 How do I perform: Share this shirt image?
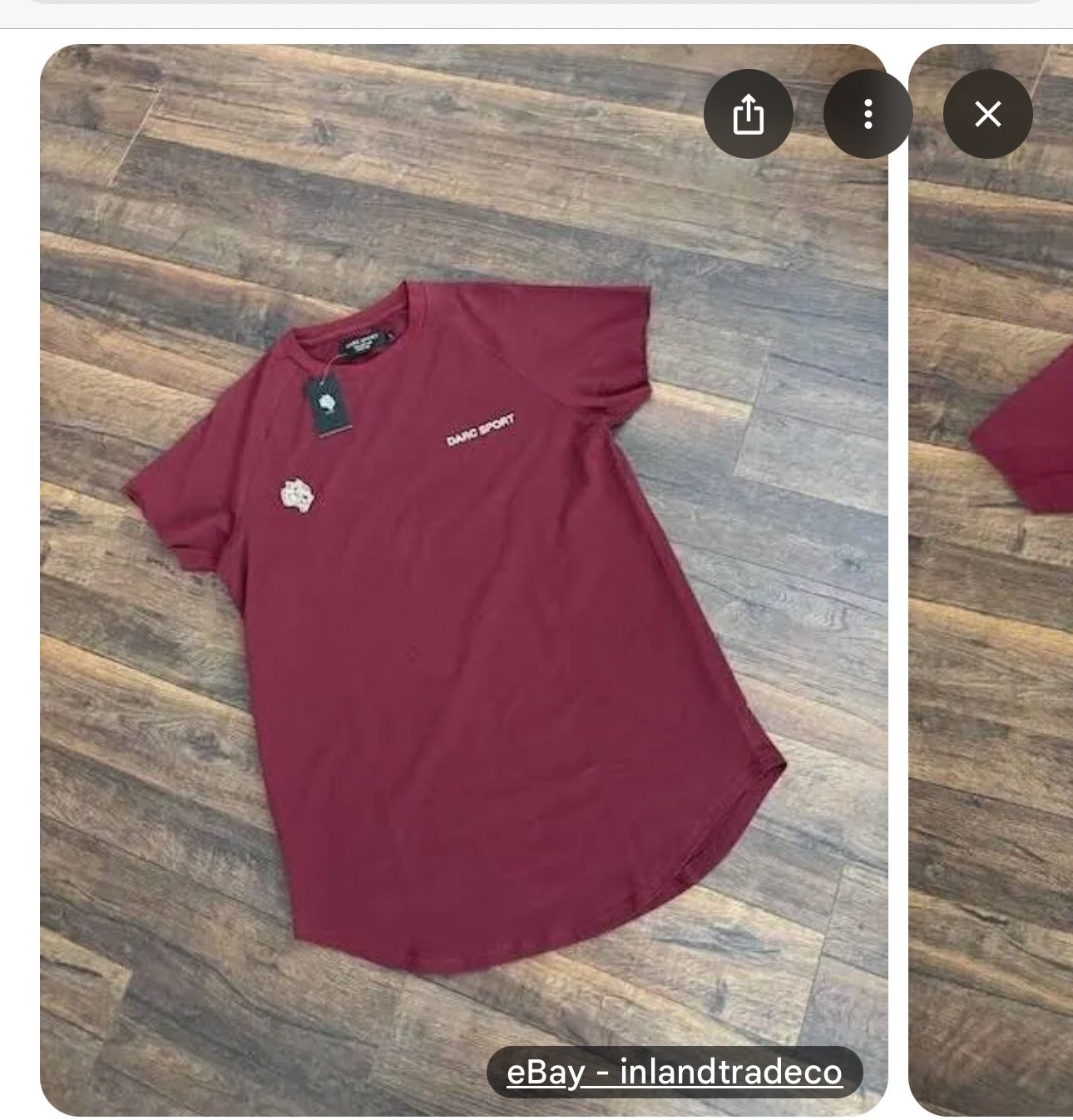(x=748, y=114)
